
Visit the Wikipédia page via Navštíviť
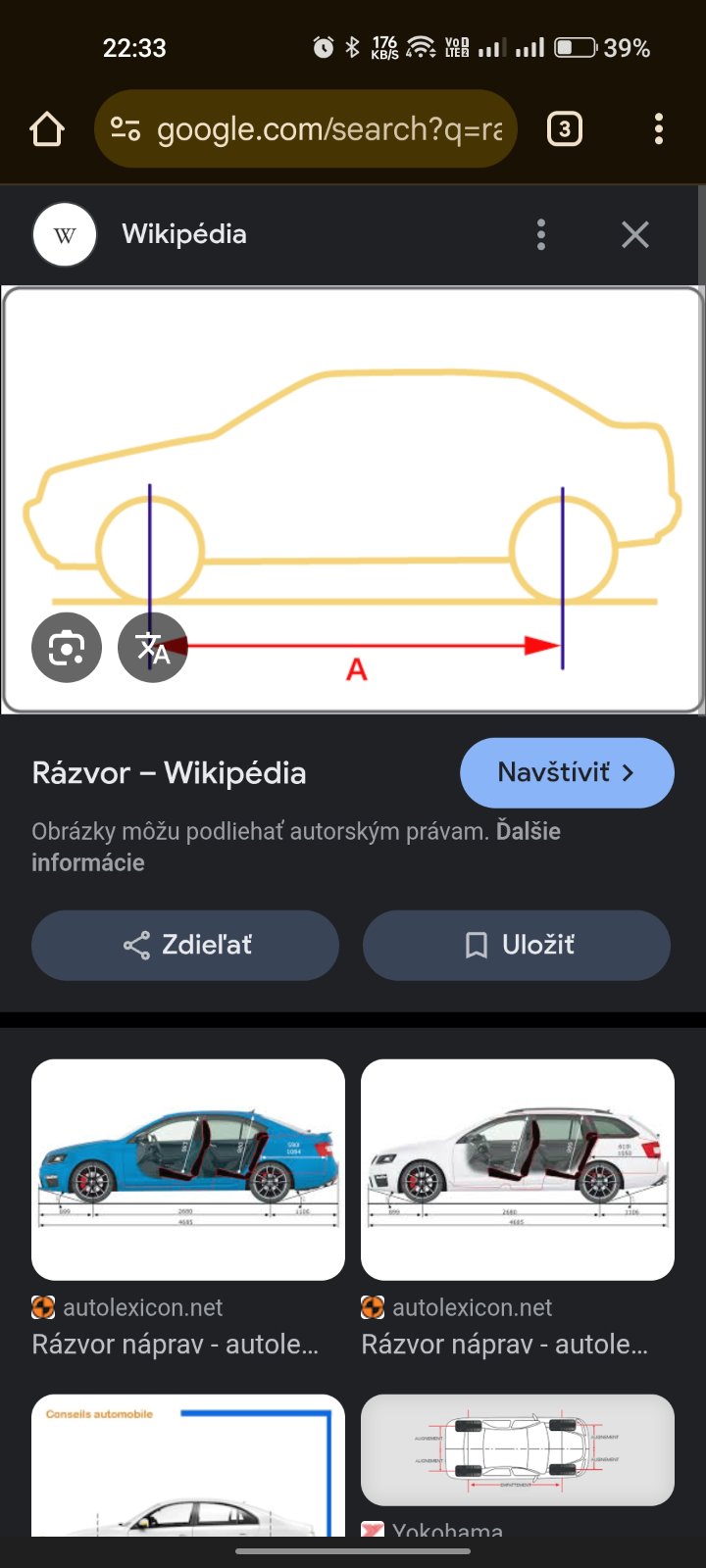coord(567,772)
